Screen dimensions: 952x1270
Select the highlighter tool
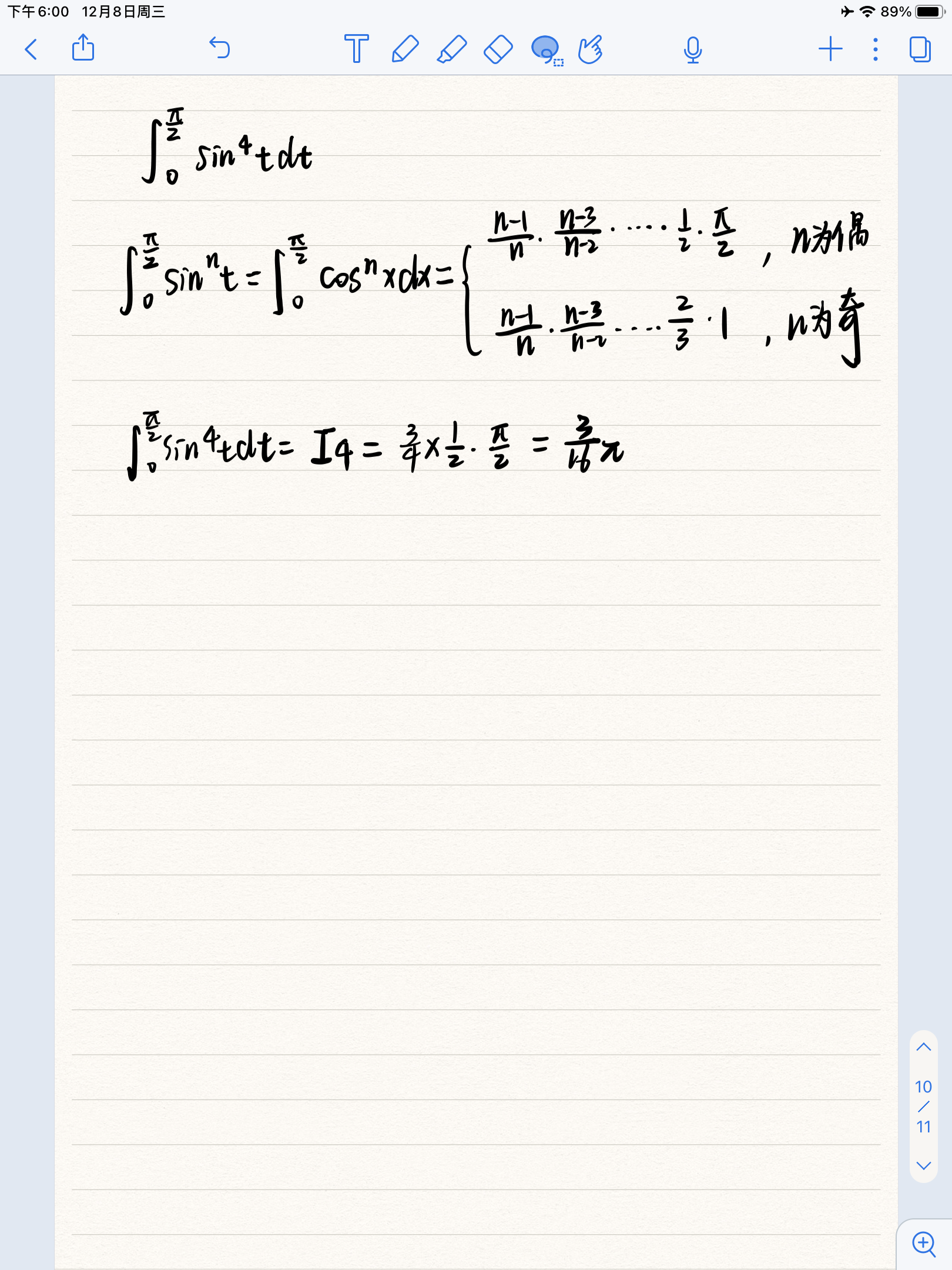point(452,49)
